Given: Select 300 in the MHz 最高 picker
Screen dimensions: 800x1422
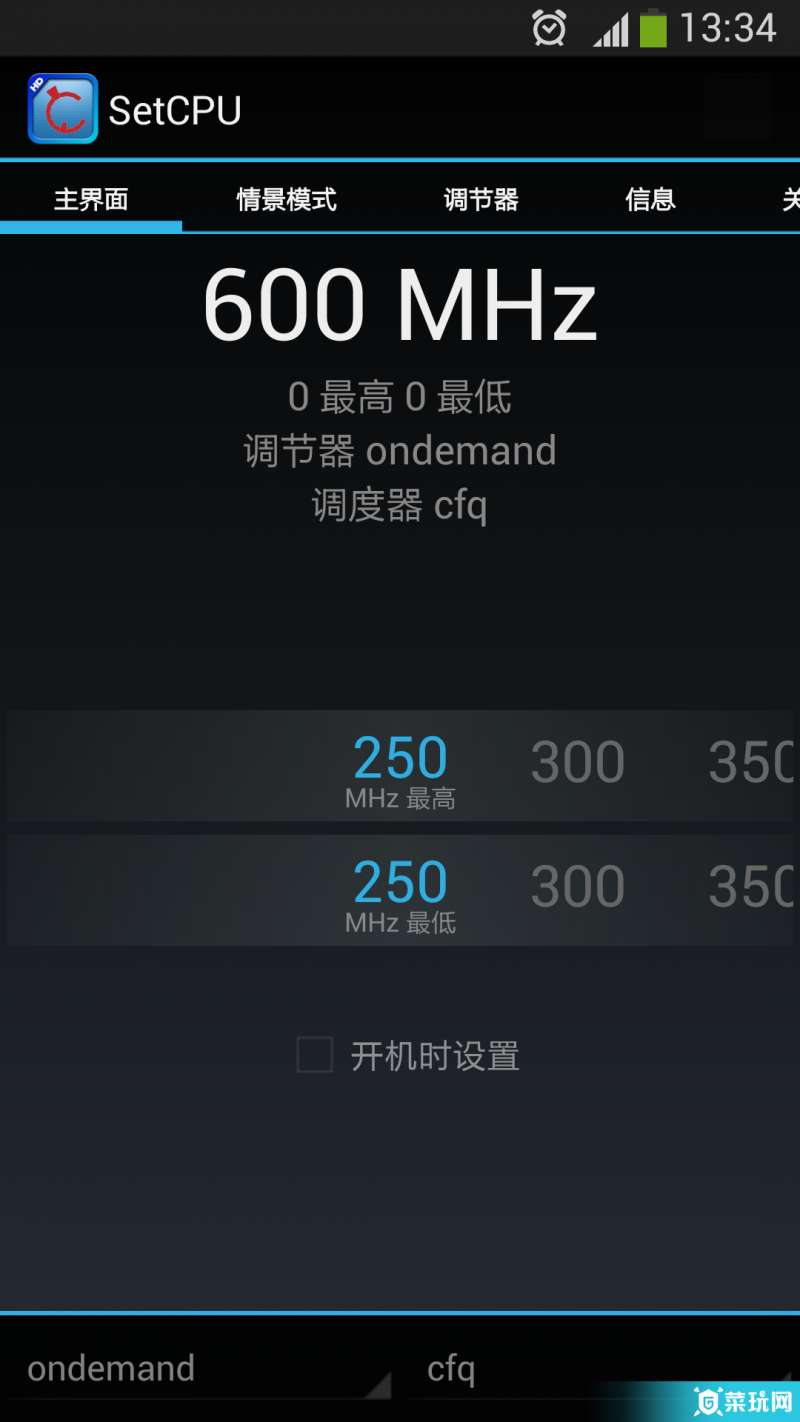Looking at the screenshot, I should click(578, 764).
